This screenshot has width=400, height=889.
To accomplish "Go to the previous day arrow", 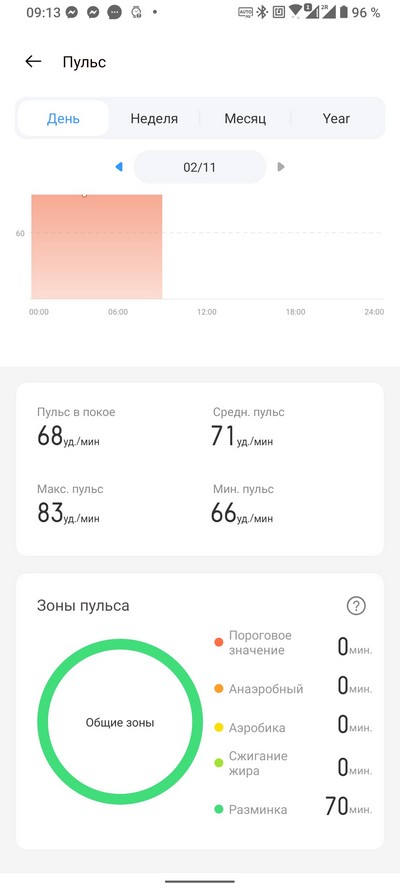I will pos(119,167).
